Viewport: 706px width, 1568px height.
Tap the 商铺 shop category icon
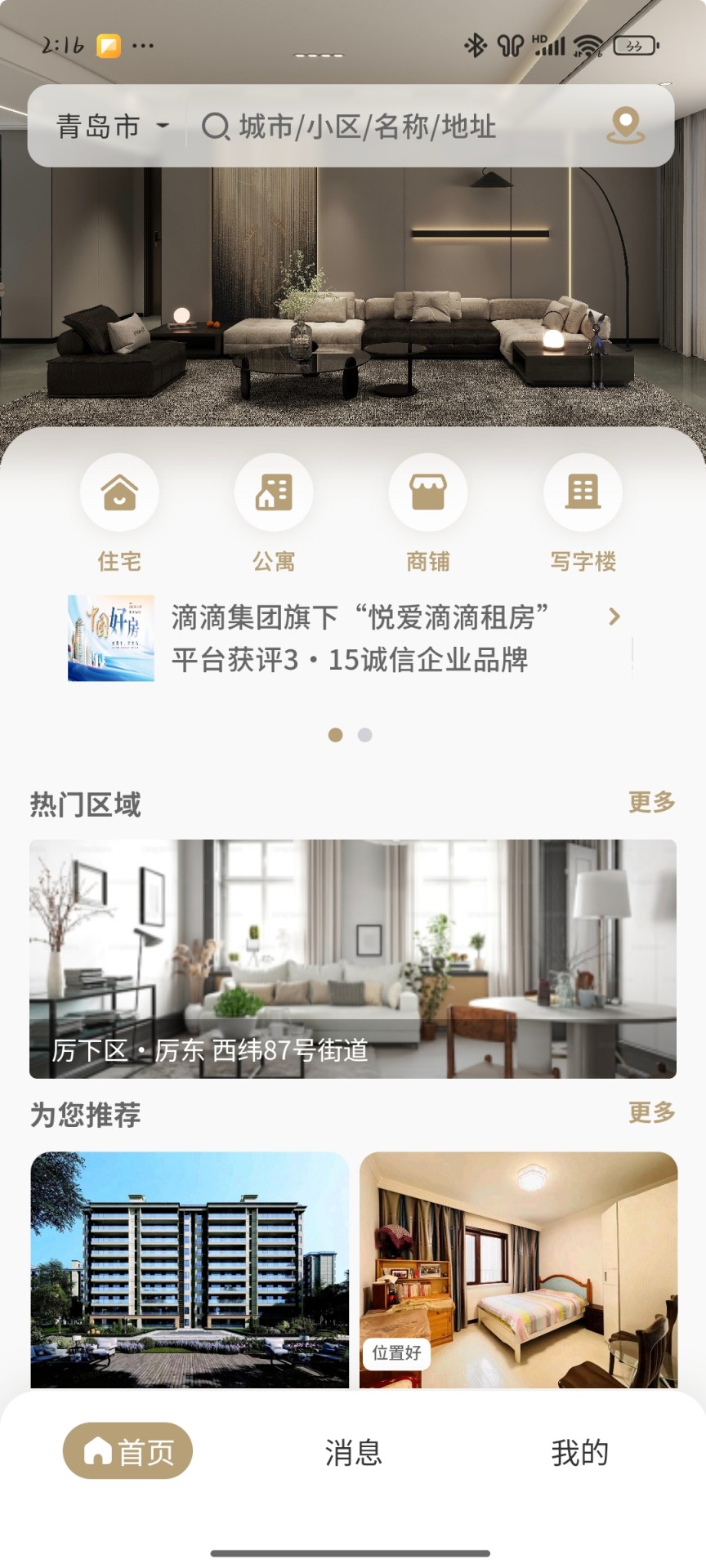click(x=428, y=492)
